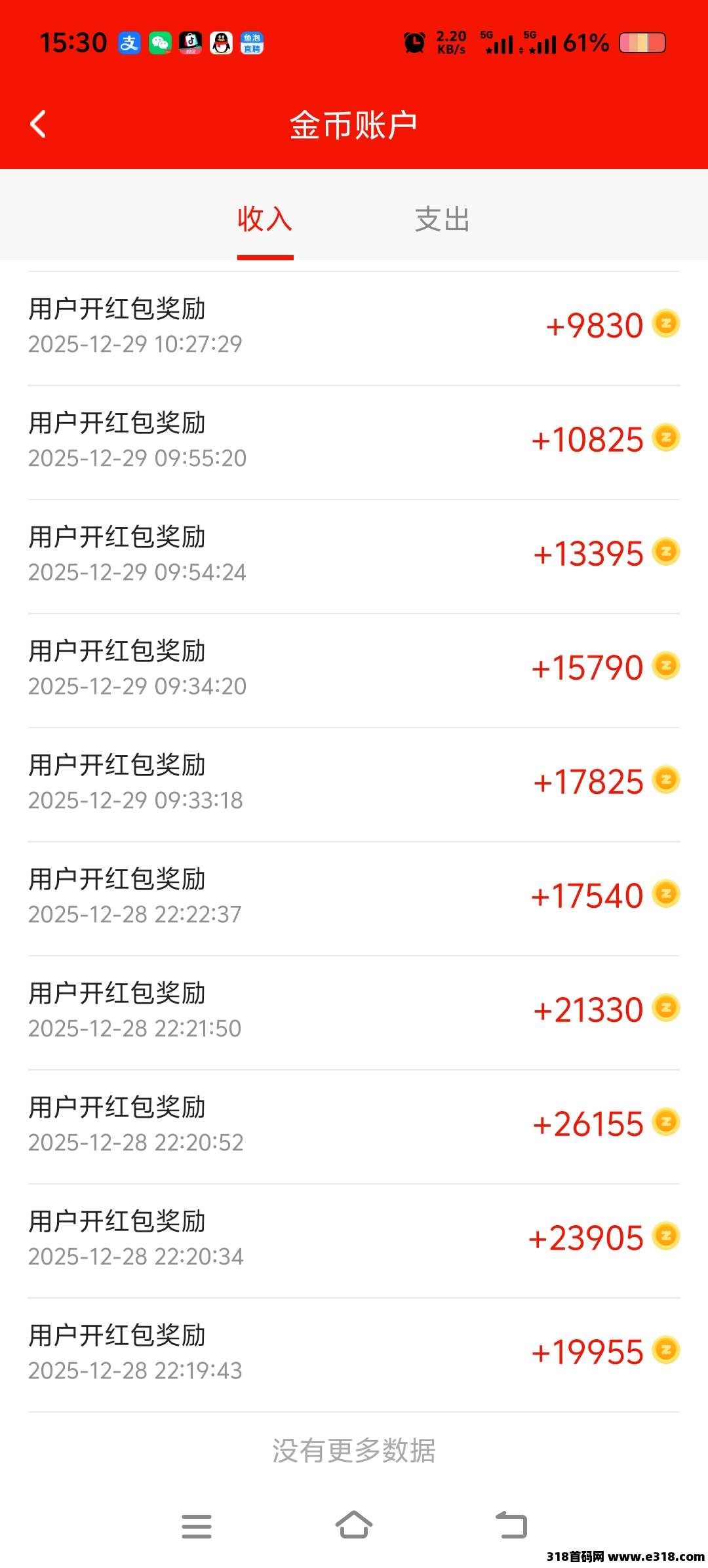Viewport: 708px width, 1568px height.
Task: Open WeChat from the status bar
Action: [x=159, y=41]
